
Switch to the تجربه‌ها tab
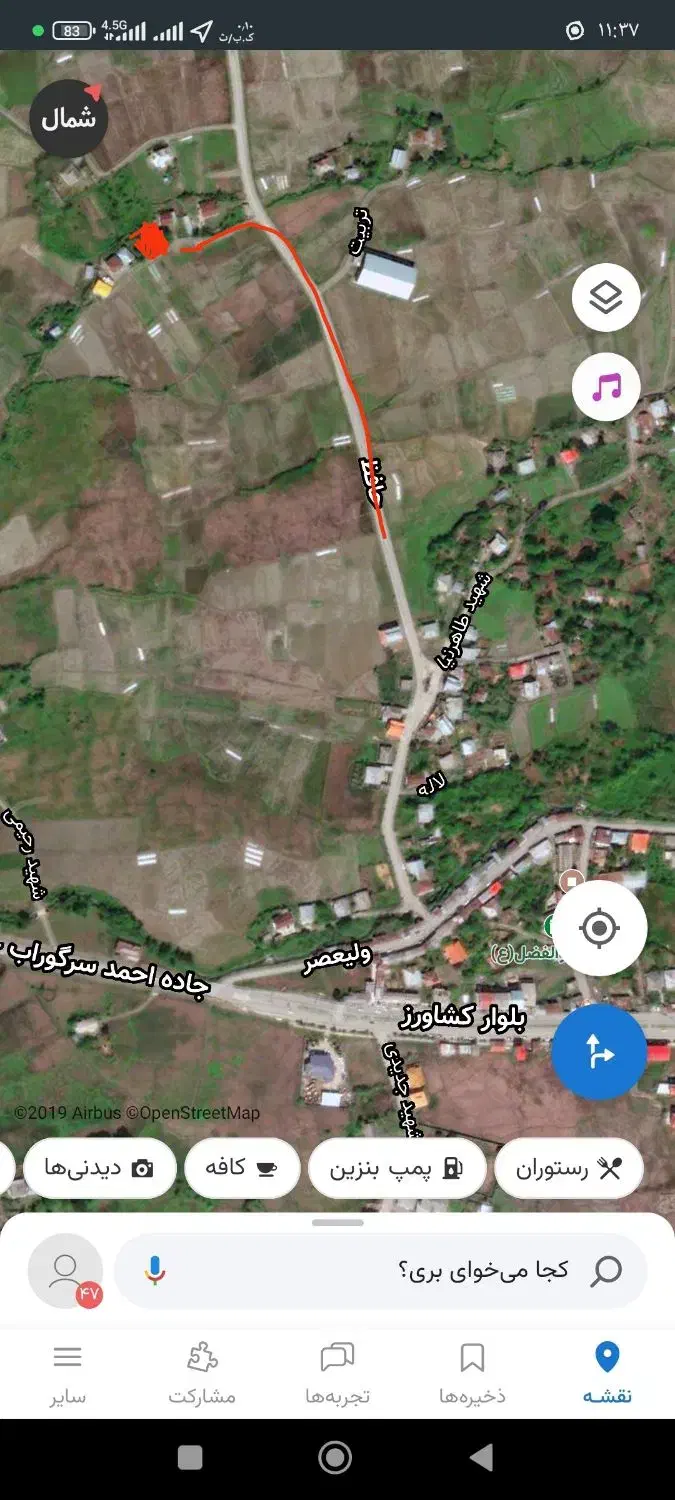click(337, 1374)
